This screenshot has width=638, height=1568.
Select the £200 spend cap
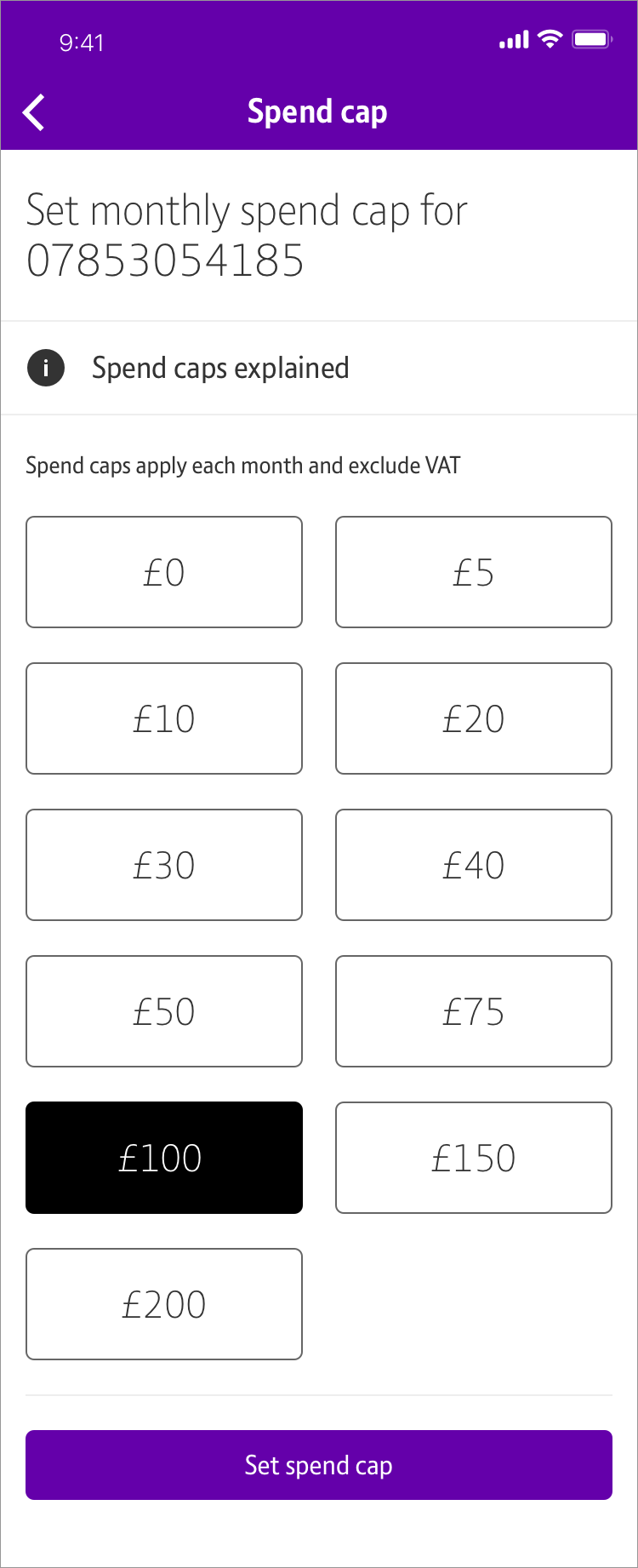point(164,1304)
